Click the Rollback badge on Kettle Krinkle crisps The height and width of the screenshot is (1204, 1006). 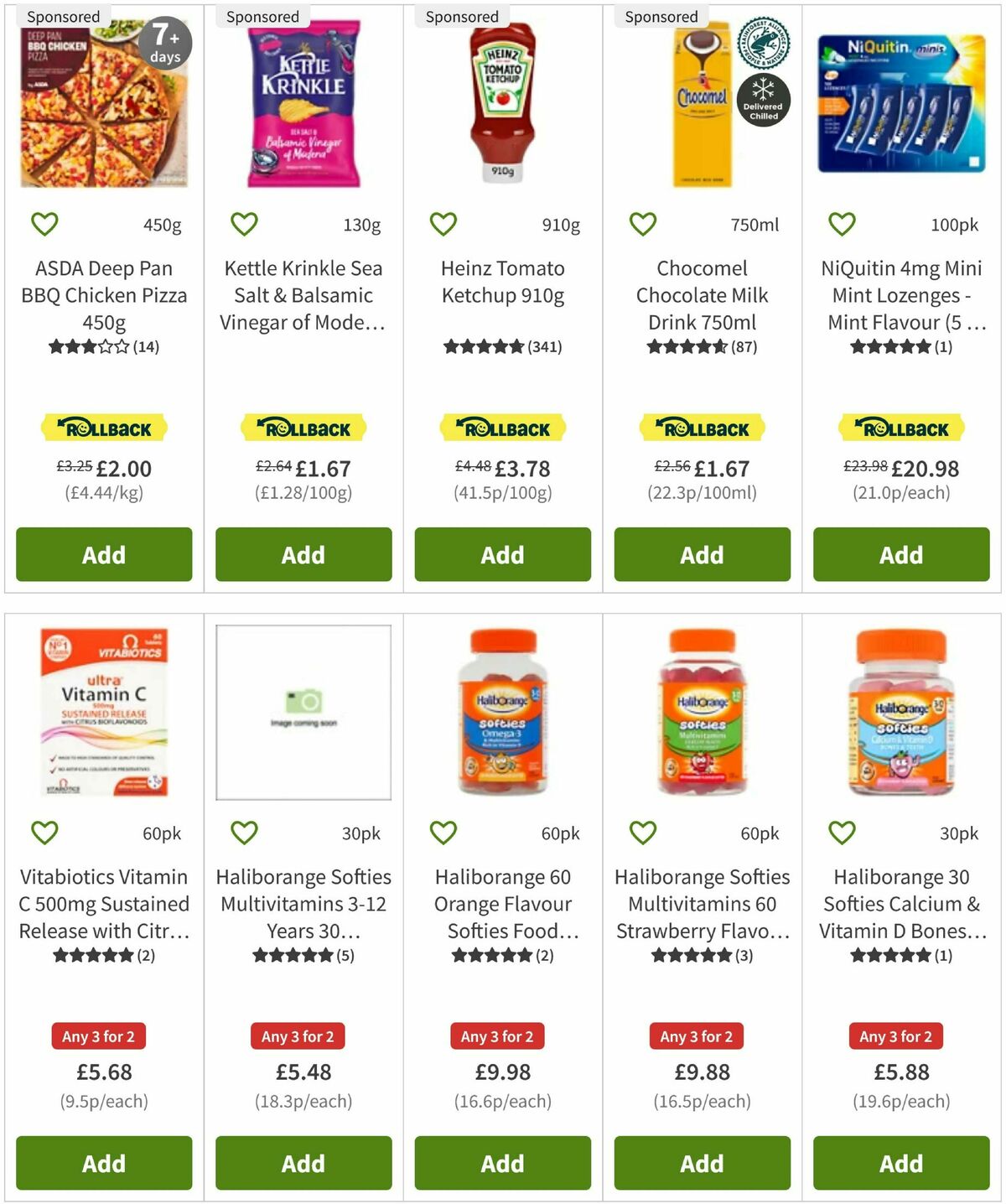pos(303,428)
